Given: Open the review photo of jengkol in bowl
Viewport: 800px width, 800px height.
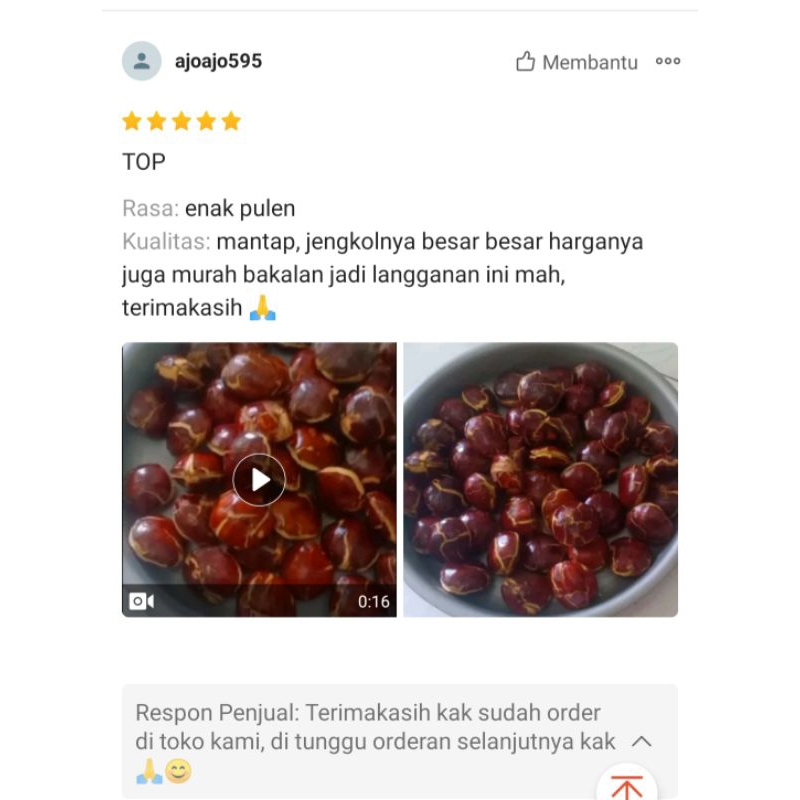Looking at the screenshot, I should [540, 480].
